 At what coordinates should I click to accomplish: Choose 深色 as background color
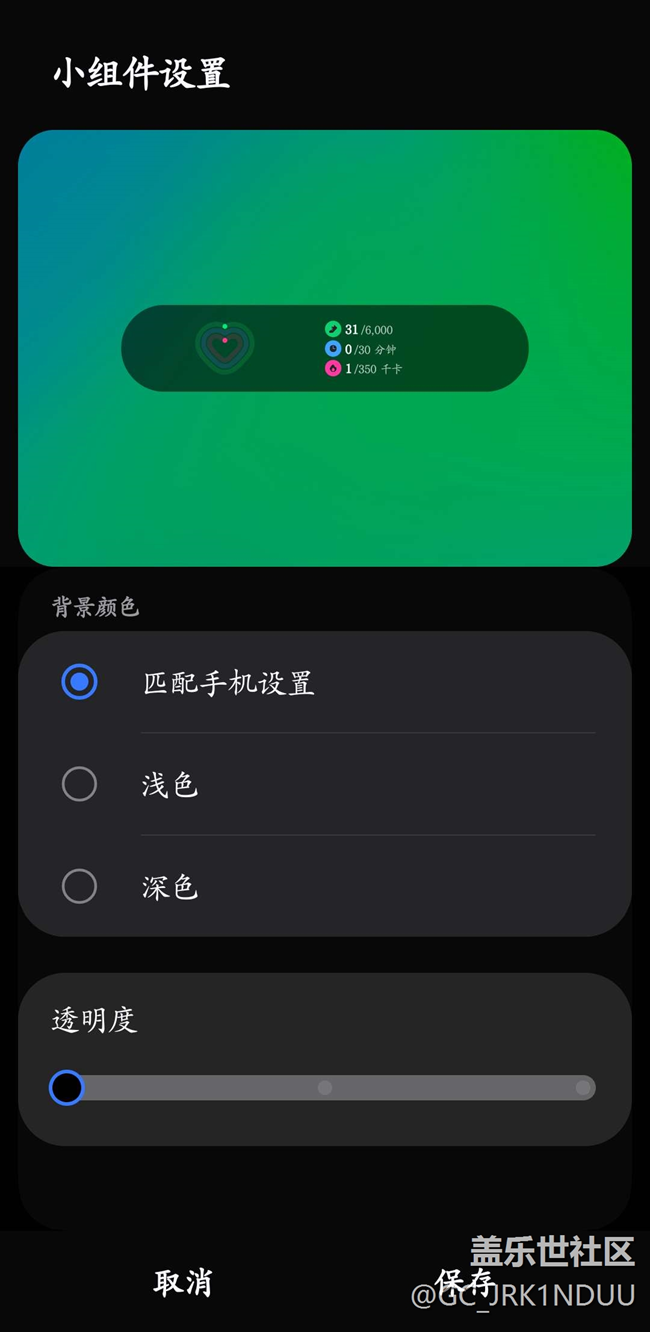point(80,886)
